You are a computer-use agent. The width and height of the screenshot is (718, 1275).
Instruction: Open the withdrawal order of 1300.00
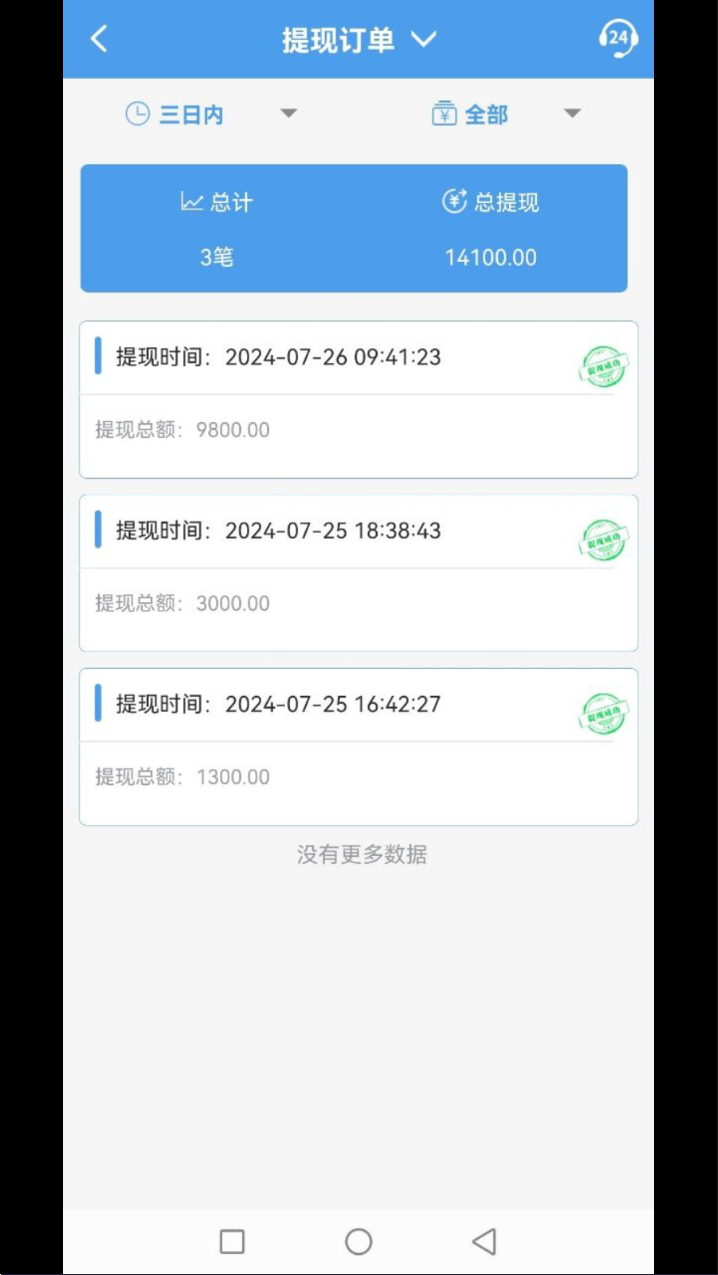[x=358, y=746]
